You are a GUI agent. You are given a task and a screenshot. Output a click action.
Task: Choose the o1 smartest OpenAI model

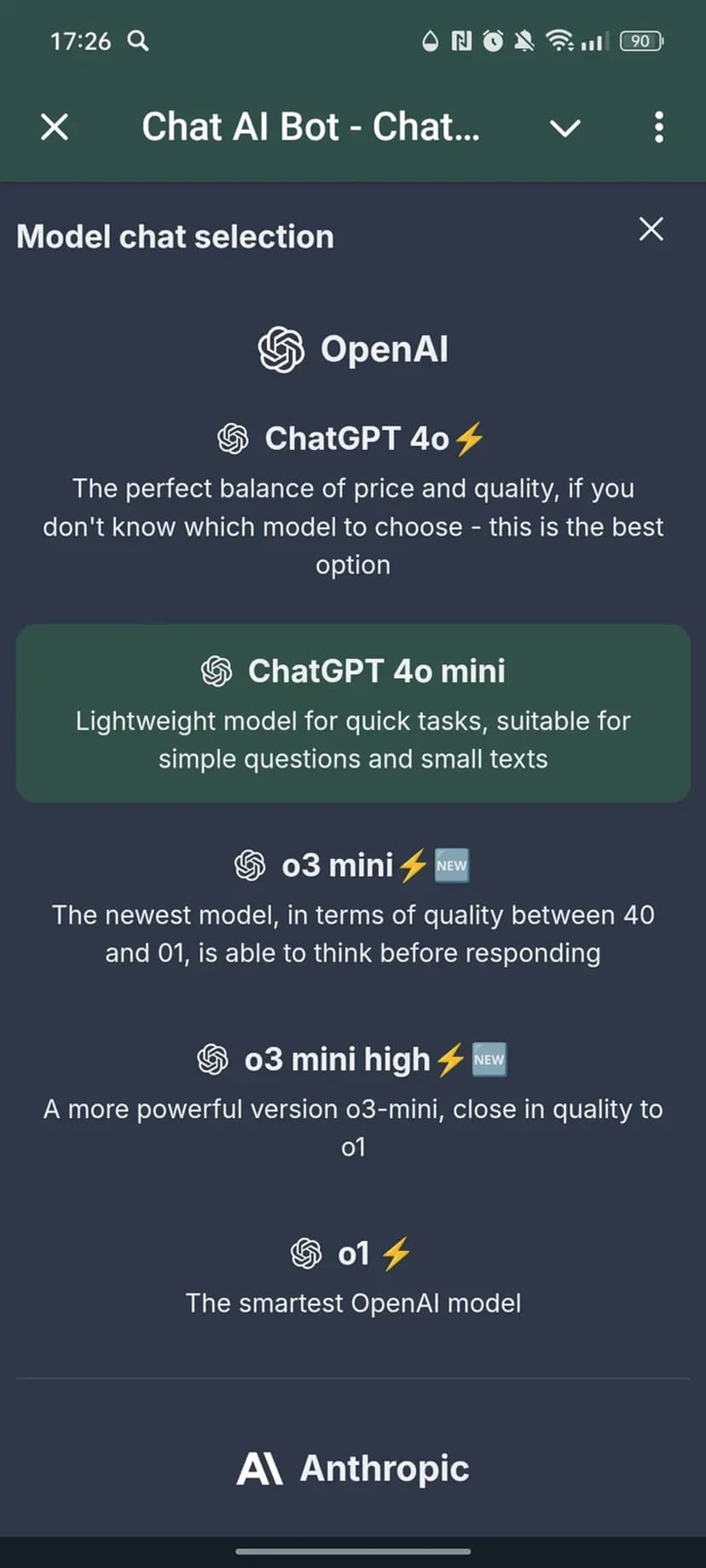point(353,1276)
